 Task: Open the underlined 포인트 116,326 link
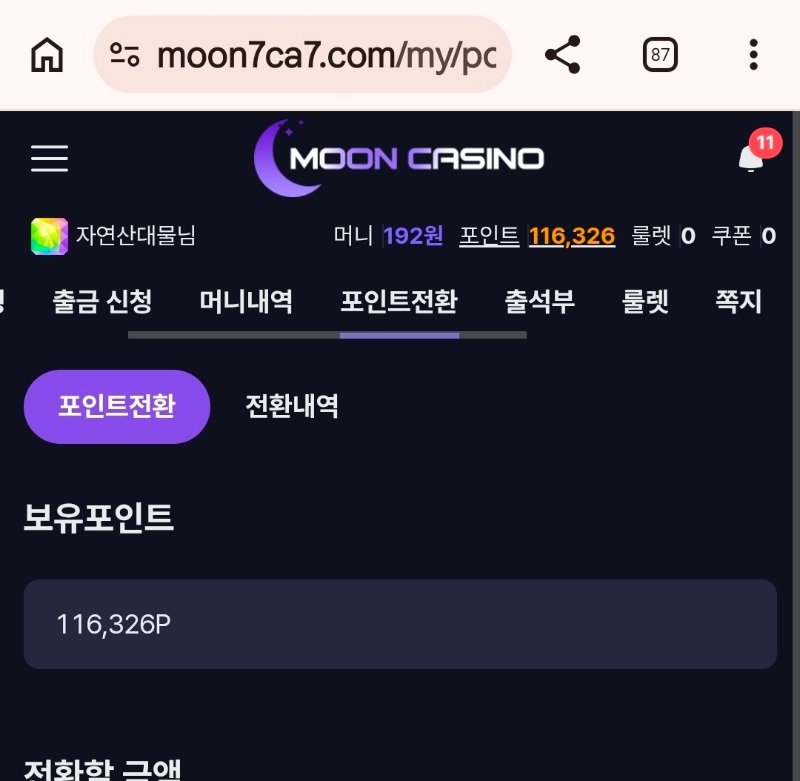point(537,236)
